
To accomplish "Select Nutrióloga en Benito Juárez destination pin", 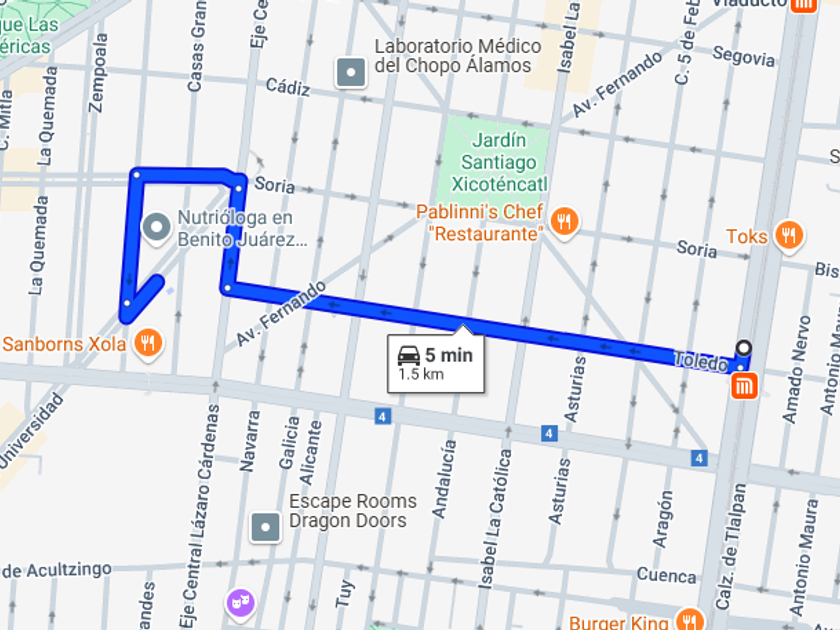I will 157,228.
